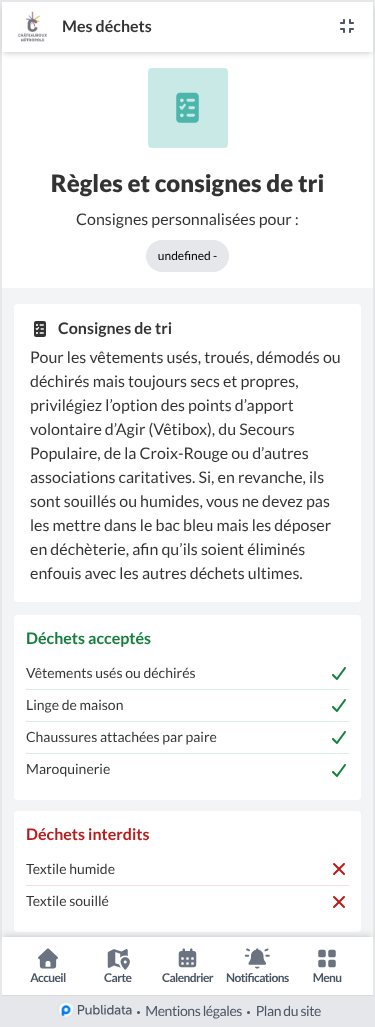Screen dimensions: 375x1027
Task: Open the Publidata link
Action: [x=96, y=1011]
